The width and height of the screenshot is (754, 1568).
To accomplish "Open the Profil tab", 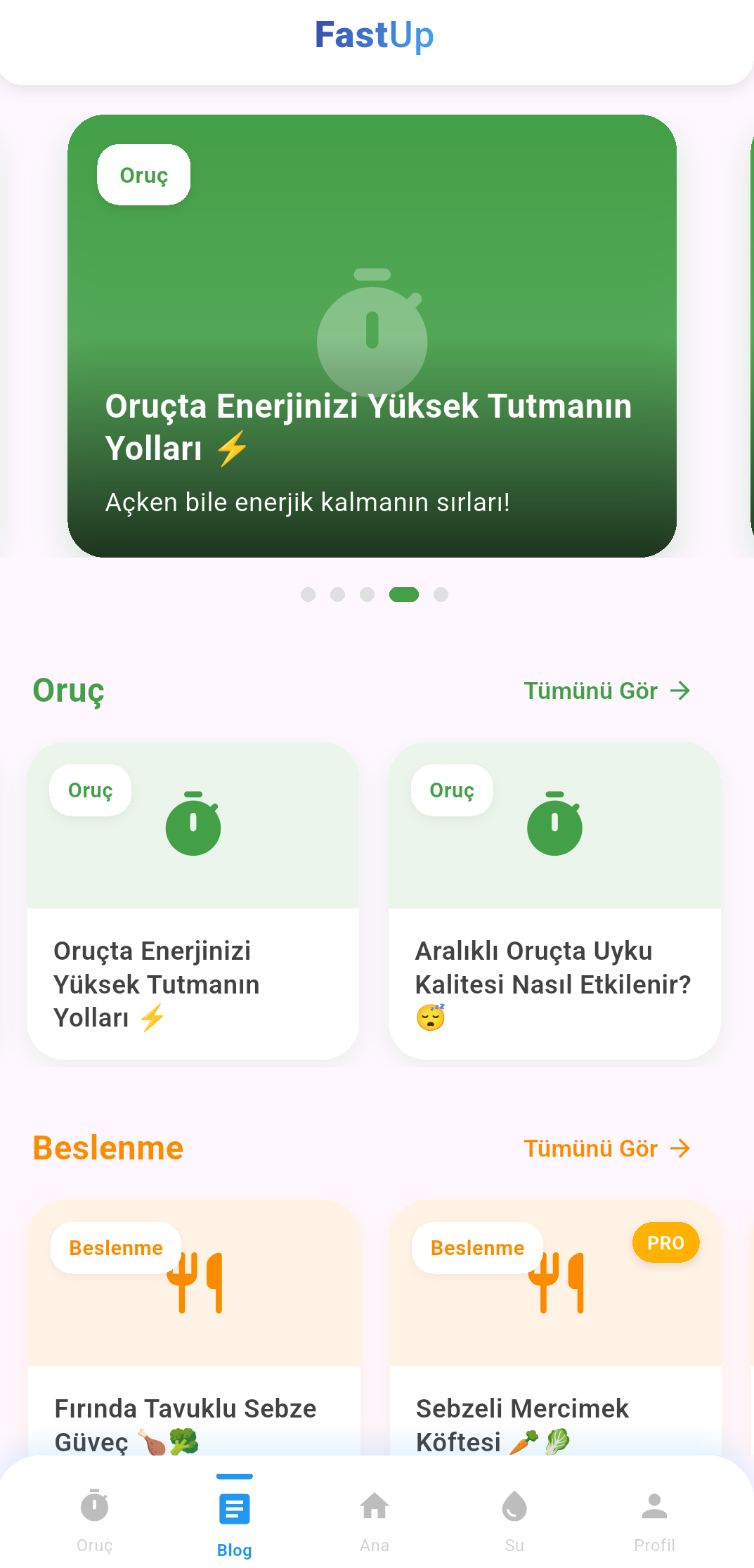I will coord(654,1519).
